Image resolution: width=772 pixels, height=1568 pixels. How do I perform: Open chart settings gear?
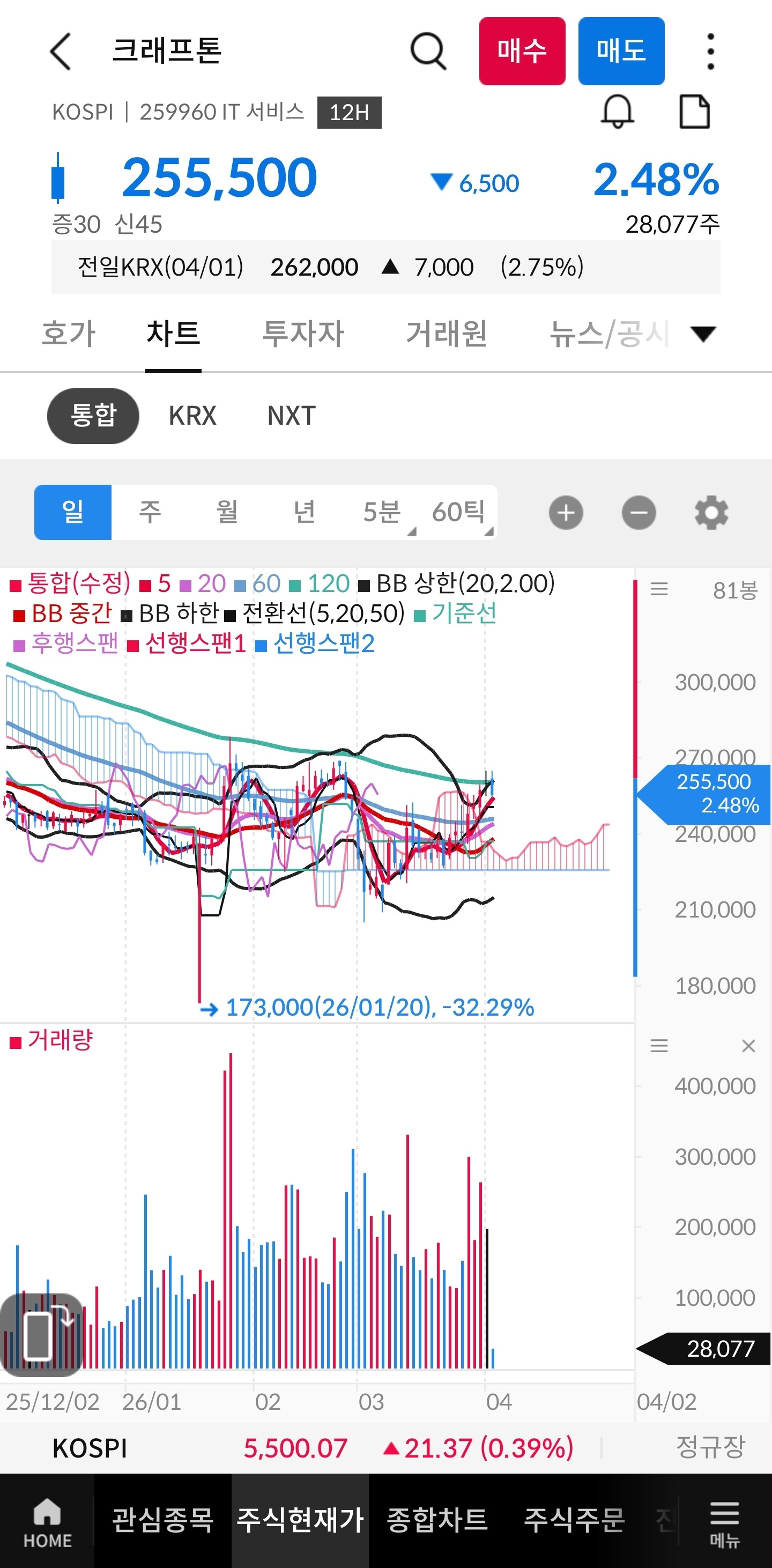coord(711,513)
